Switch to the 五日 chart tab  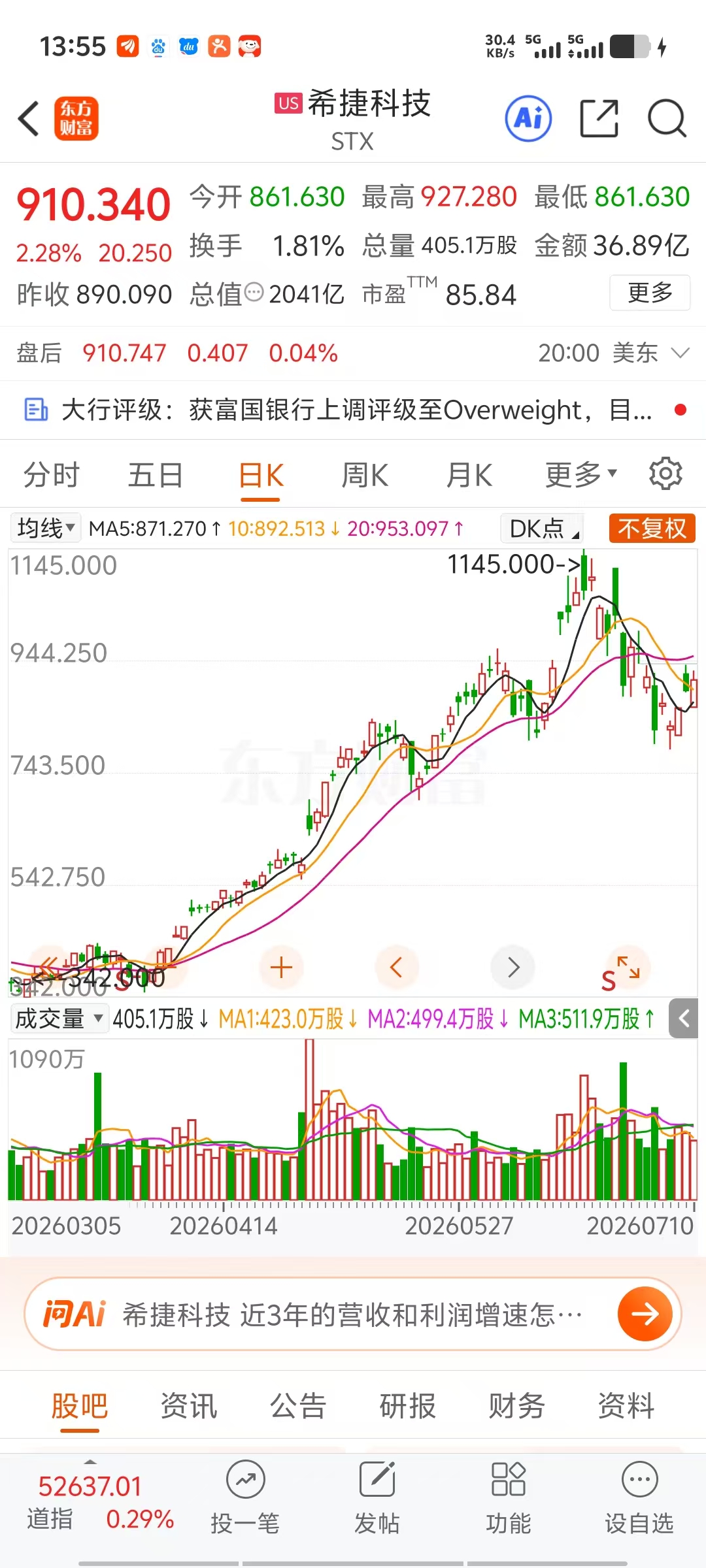(156, 474)
